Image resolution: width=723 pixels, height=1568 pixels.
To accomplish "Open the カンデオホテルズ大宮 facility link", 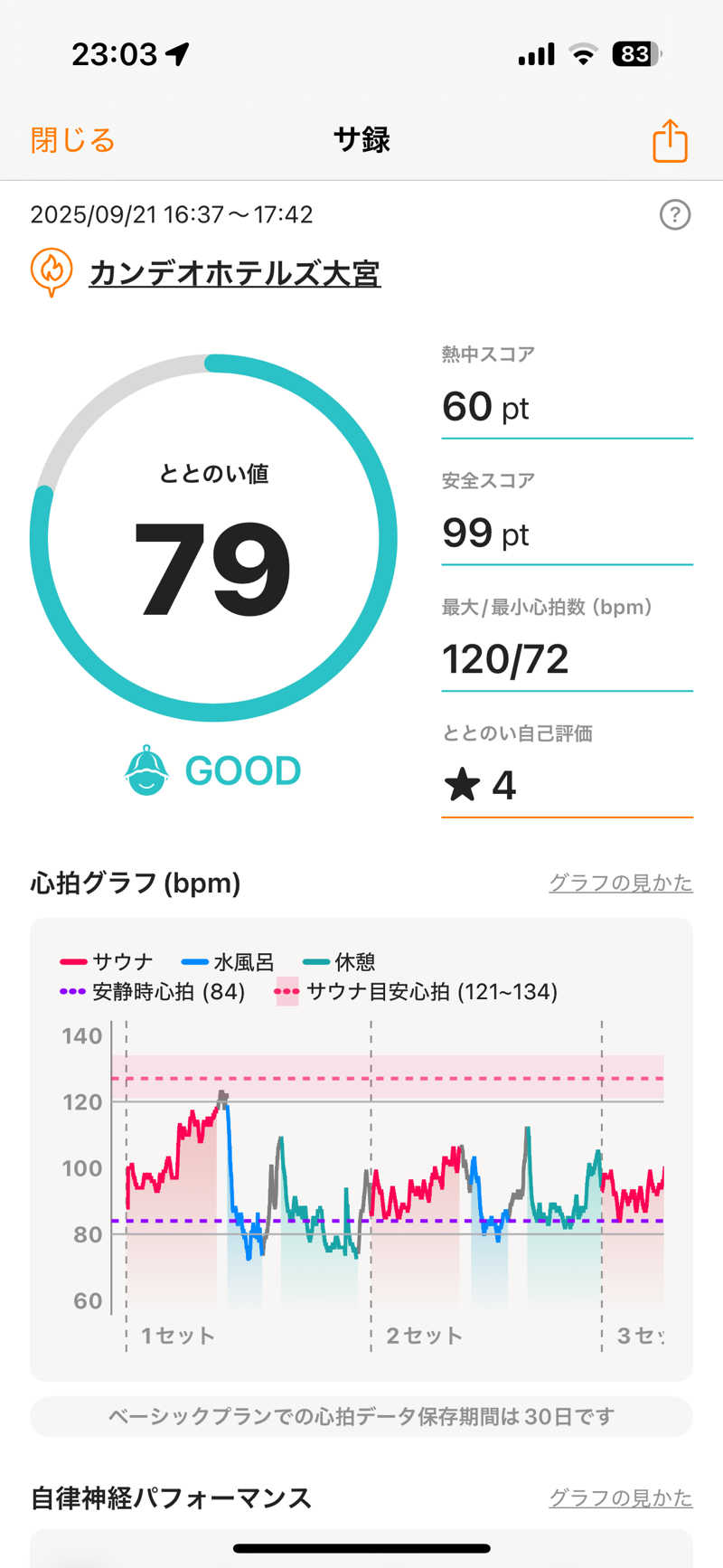I will pos(234,273).
